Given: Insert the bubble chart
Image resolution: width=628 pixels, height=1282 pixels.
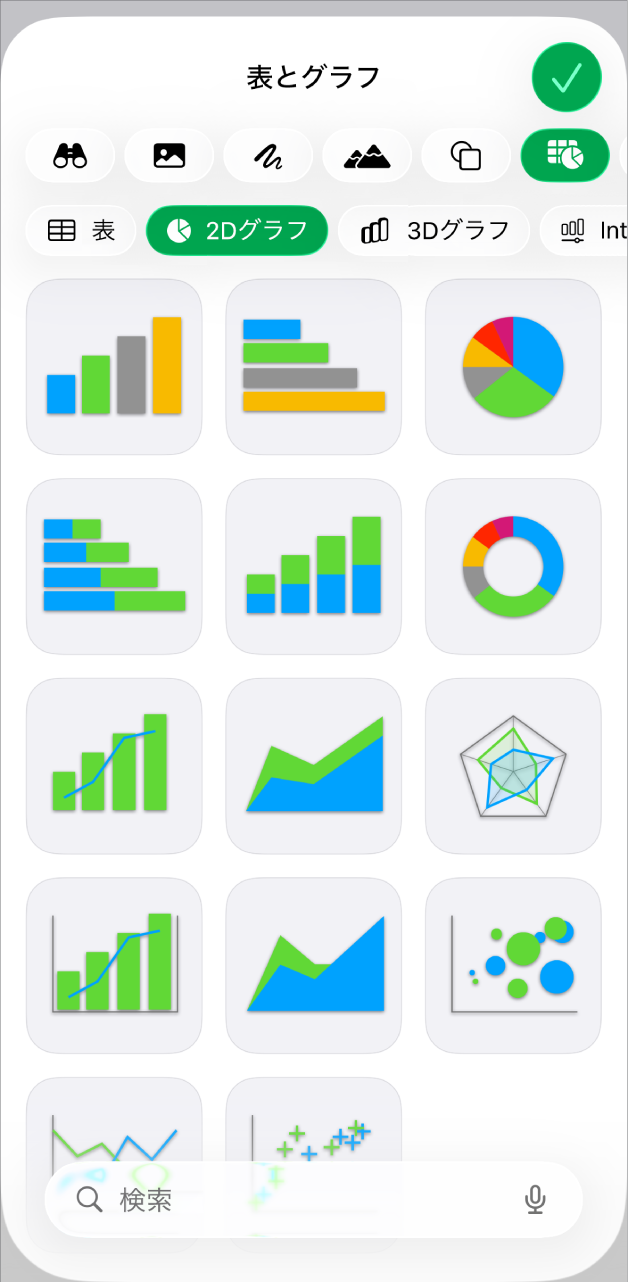Looking at the screenshot, I should 513,966.
